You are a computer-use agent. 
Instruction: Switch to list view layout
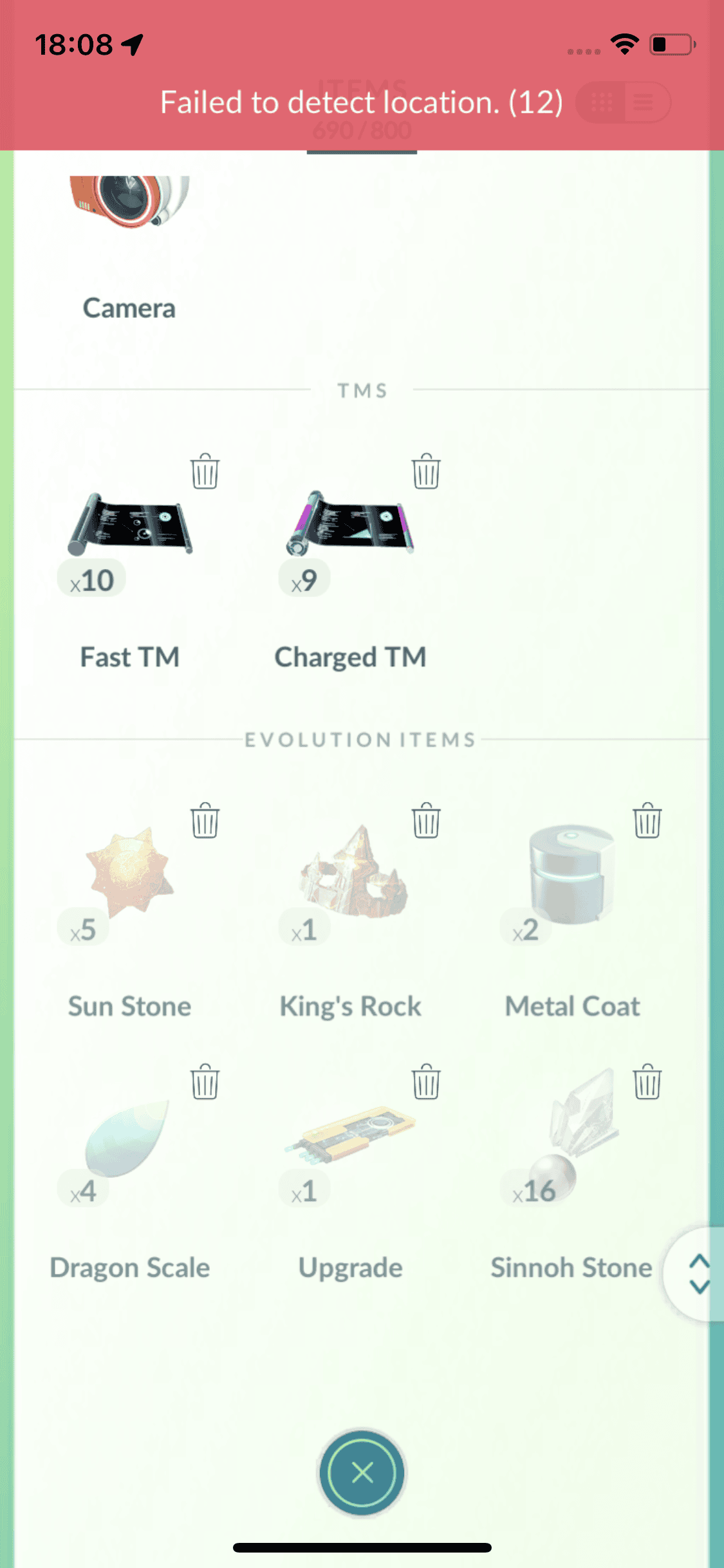point(644,102)
